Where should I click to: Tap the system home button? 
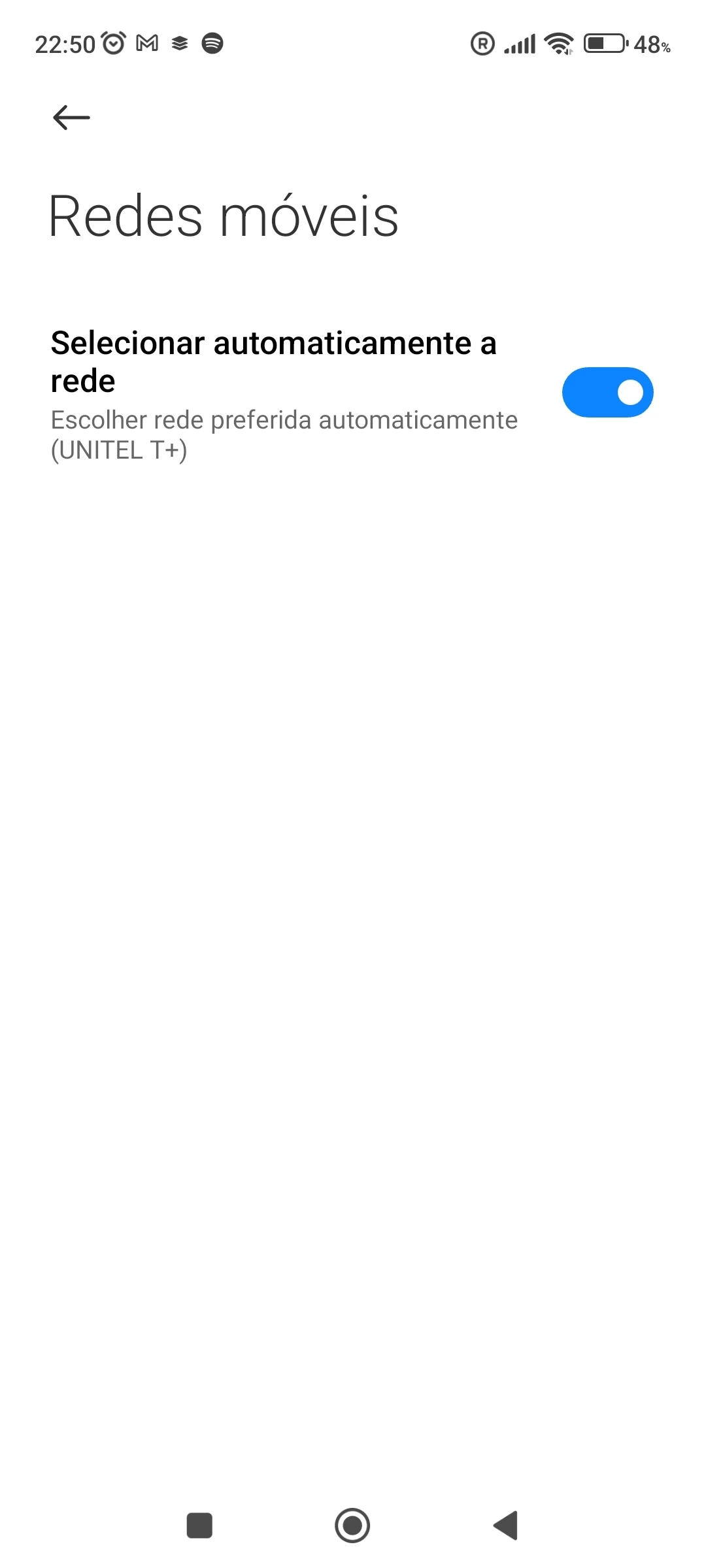tap(352, 1526)
